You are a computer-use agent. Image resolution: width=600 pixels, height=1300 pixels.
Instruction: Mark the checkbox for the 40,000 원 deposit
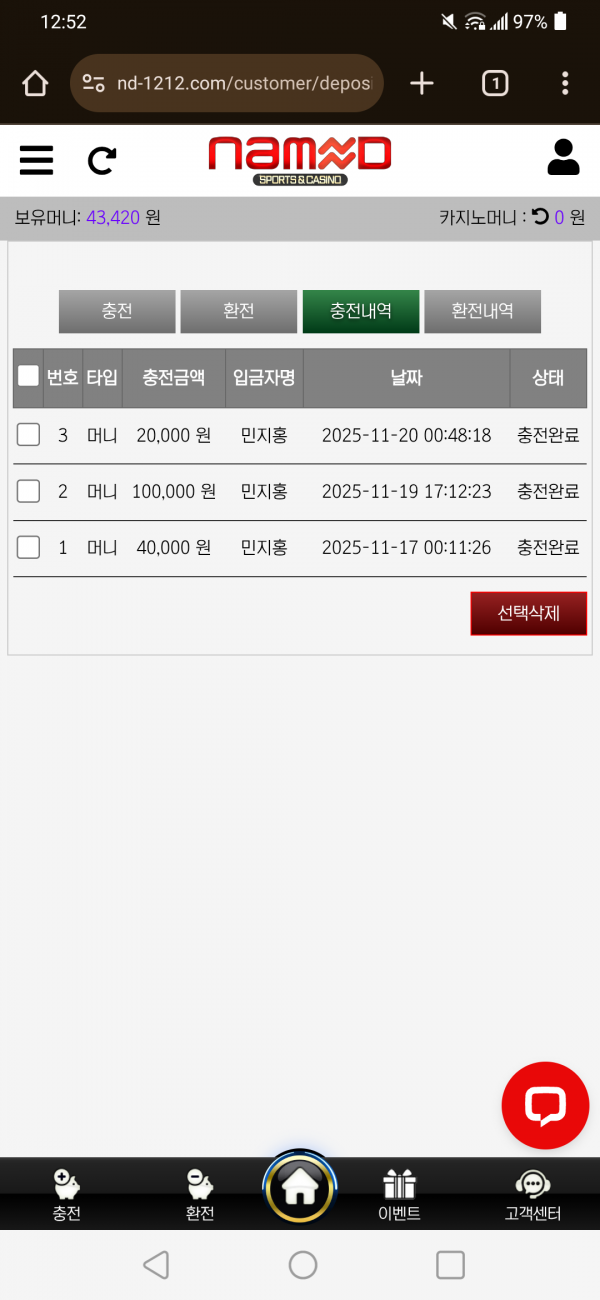click(28, 547)
